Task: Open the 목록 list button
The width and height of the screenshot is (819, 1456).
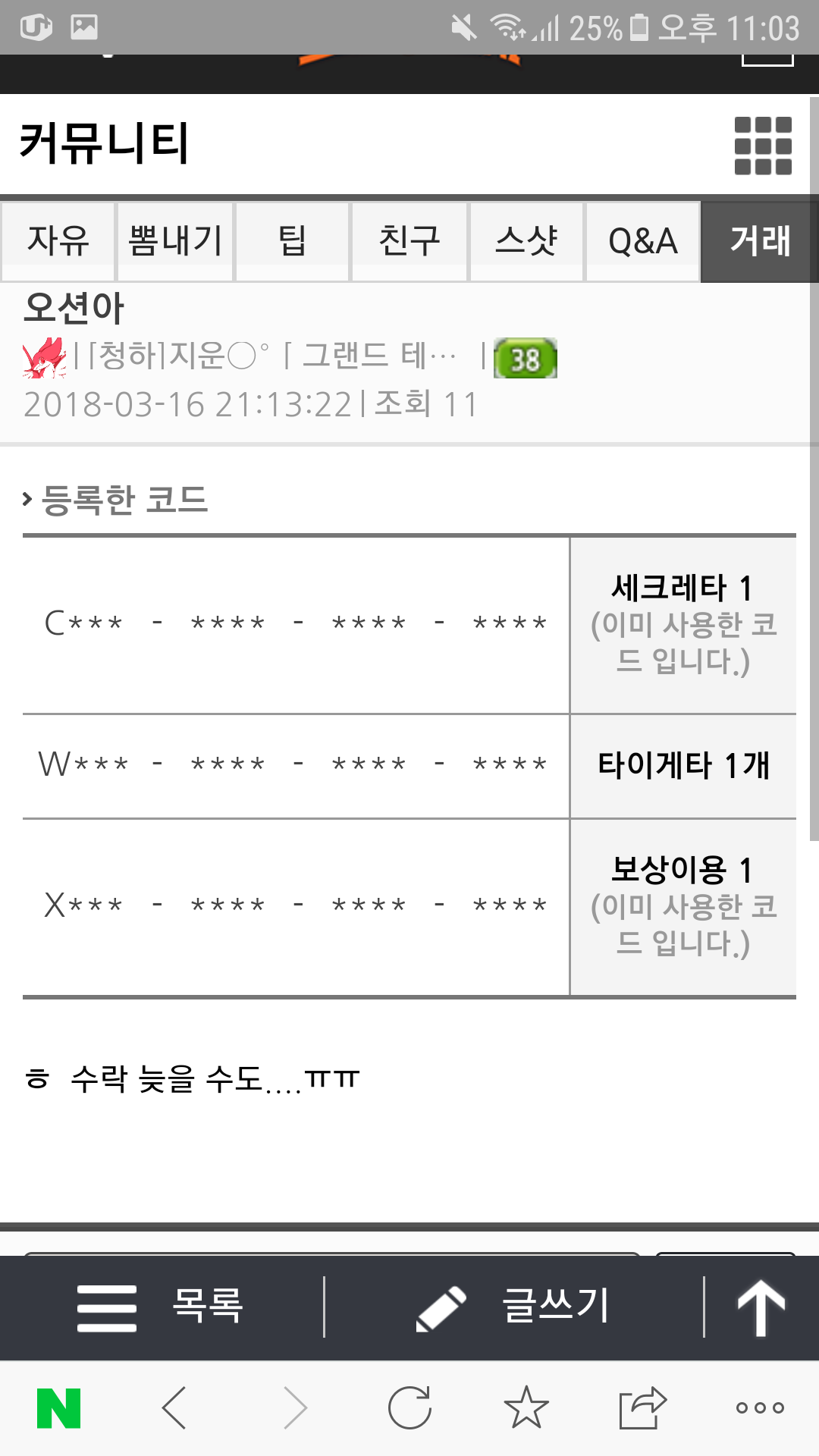Action: point(161,1307)
